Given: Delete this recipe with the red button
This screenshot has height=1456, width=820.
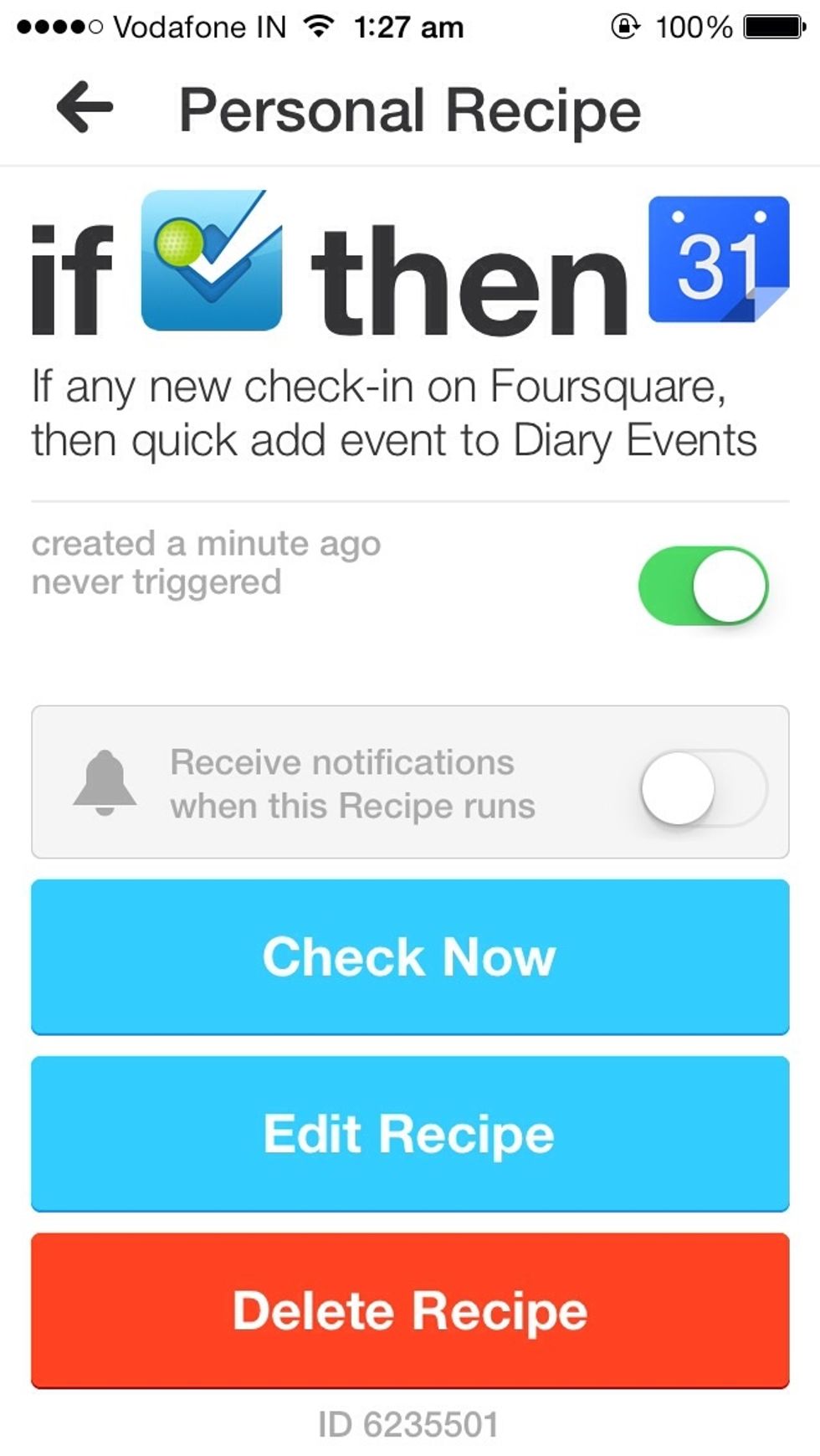Looking at the screenshot, I should pyautogui.click(x=410, y=1310).
